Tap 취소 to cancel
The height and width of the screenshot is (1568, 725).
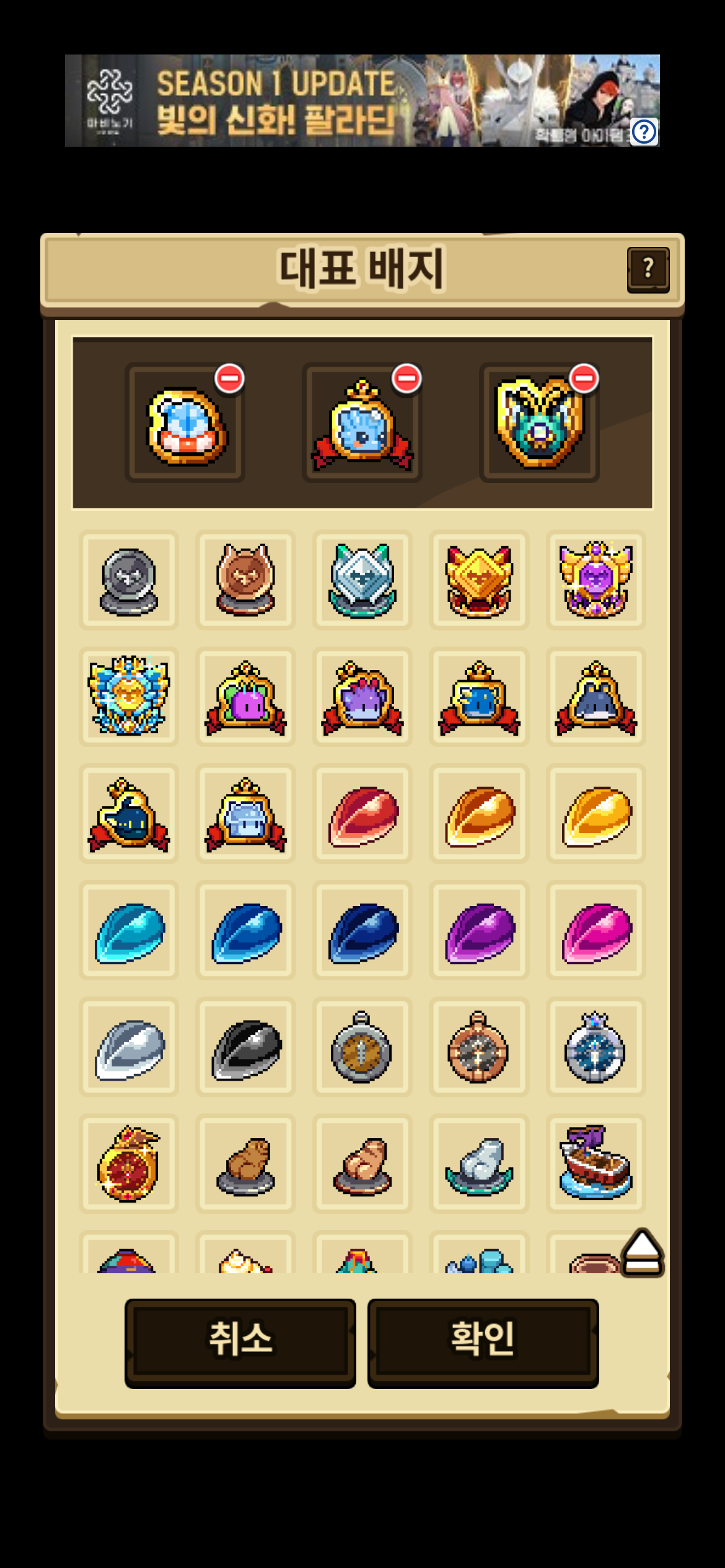pyautogui.click(x=240, y=1343)
